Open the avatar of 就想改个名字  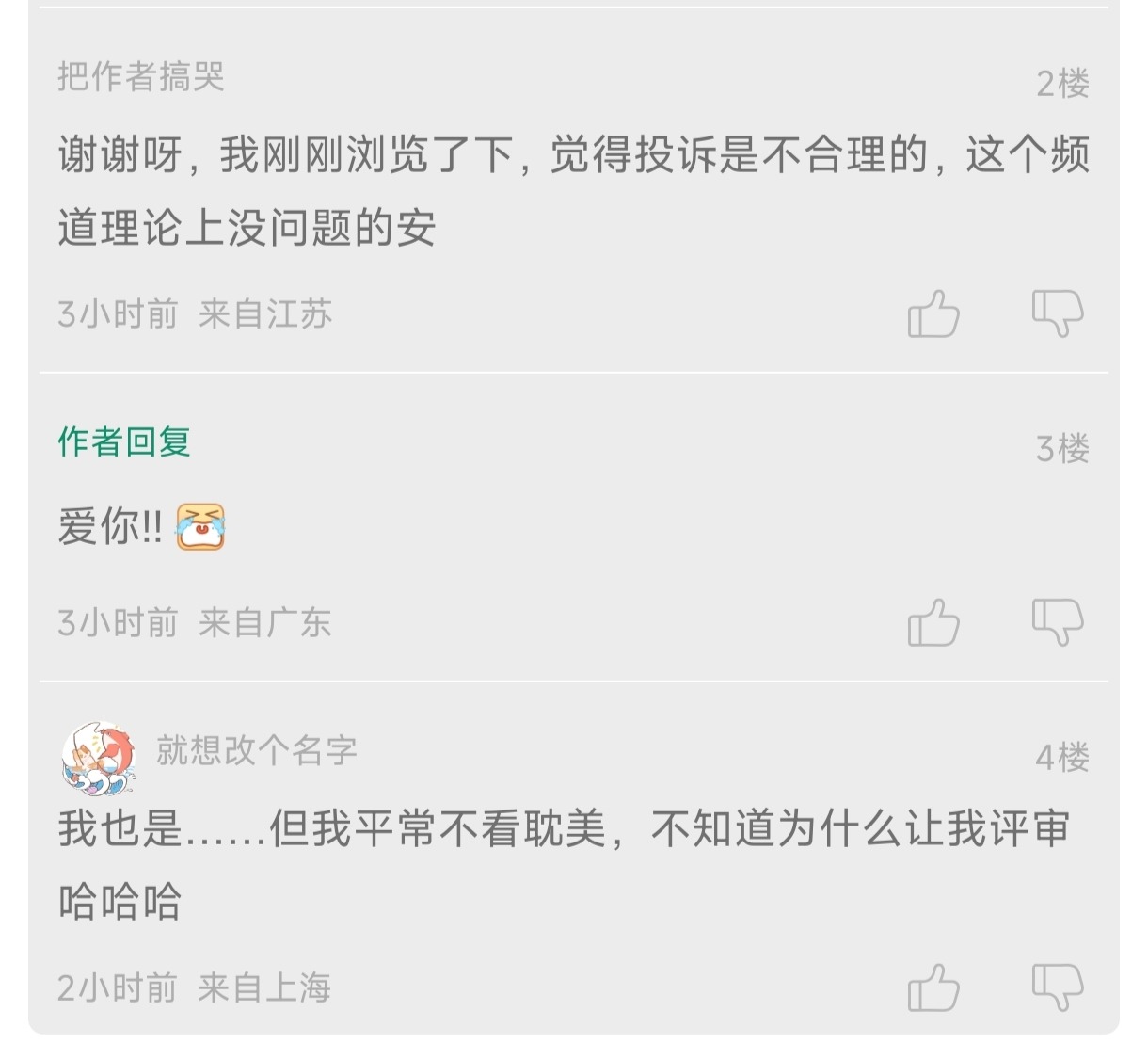tap(98, 756)
